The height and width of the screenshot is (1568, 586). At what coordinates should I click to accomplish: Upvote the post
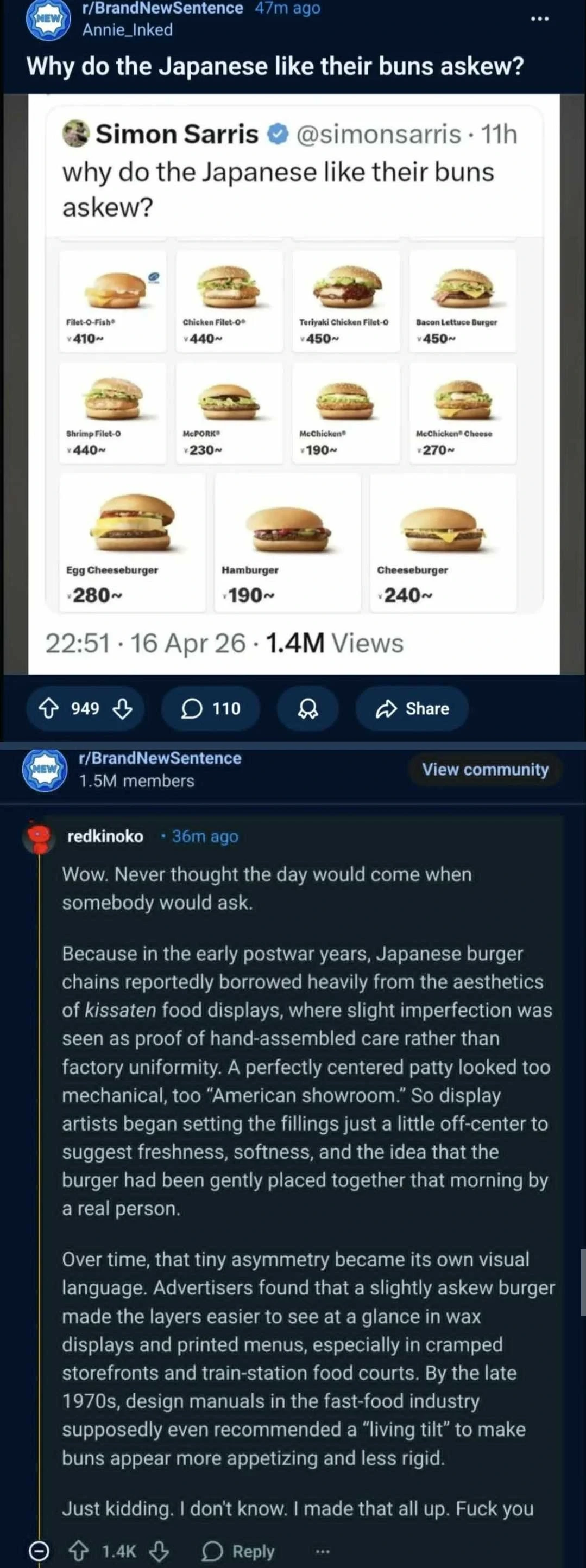[x=49, y=708]
